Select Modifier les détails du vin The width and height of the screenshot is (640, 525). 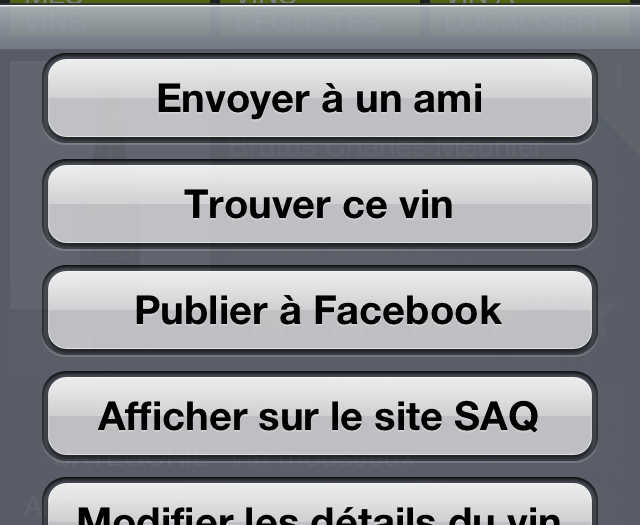(319, 508)
